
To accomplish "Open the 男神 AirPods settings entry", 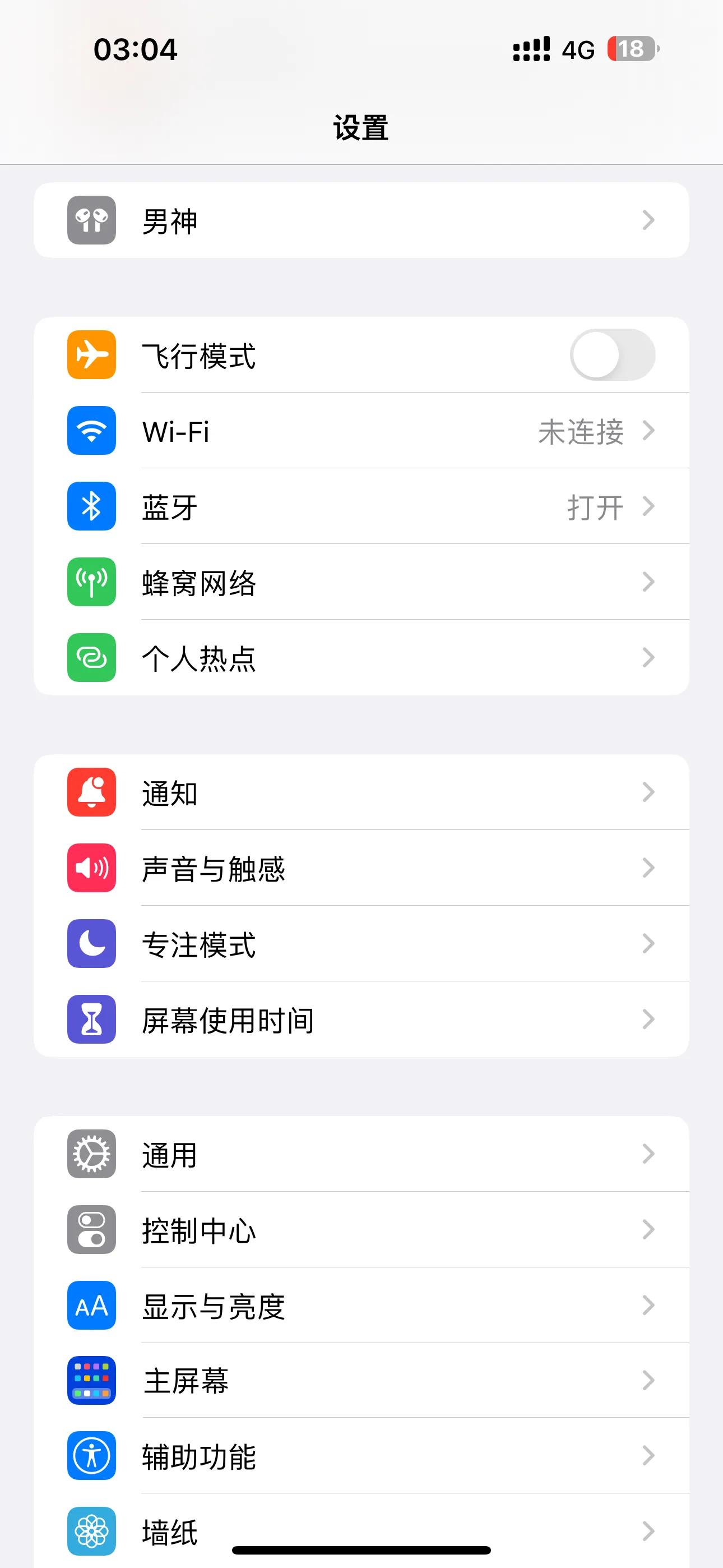I will (x=361, y=220).
